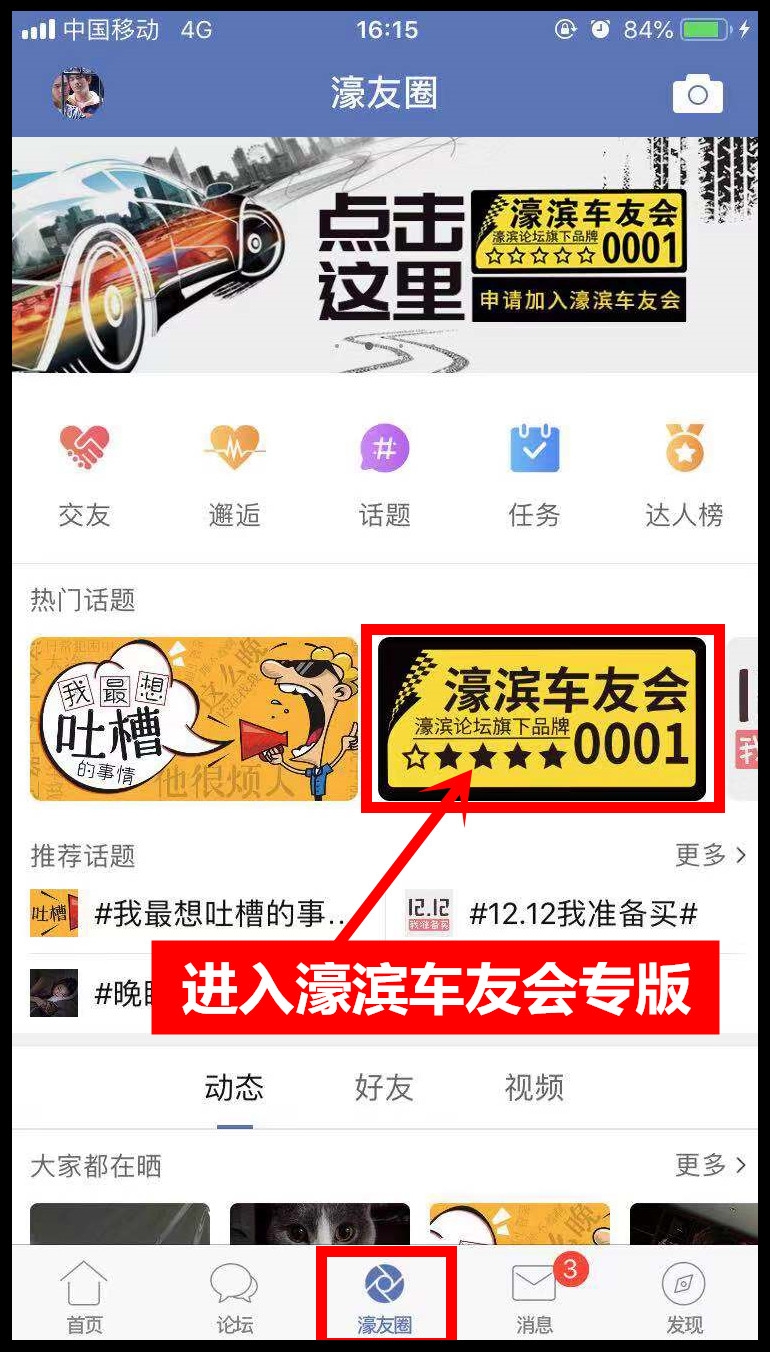Open the 任务 tasks page
This screenshot has width=770, height=1352.
coord(534,474)
